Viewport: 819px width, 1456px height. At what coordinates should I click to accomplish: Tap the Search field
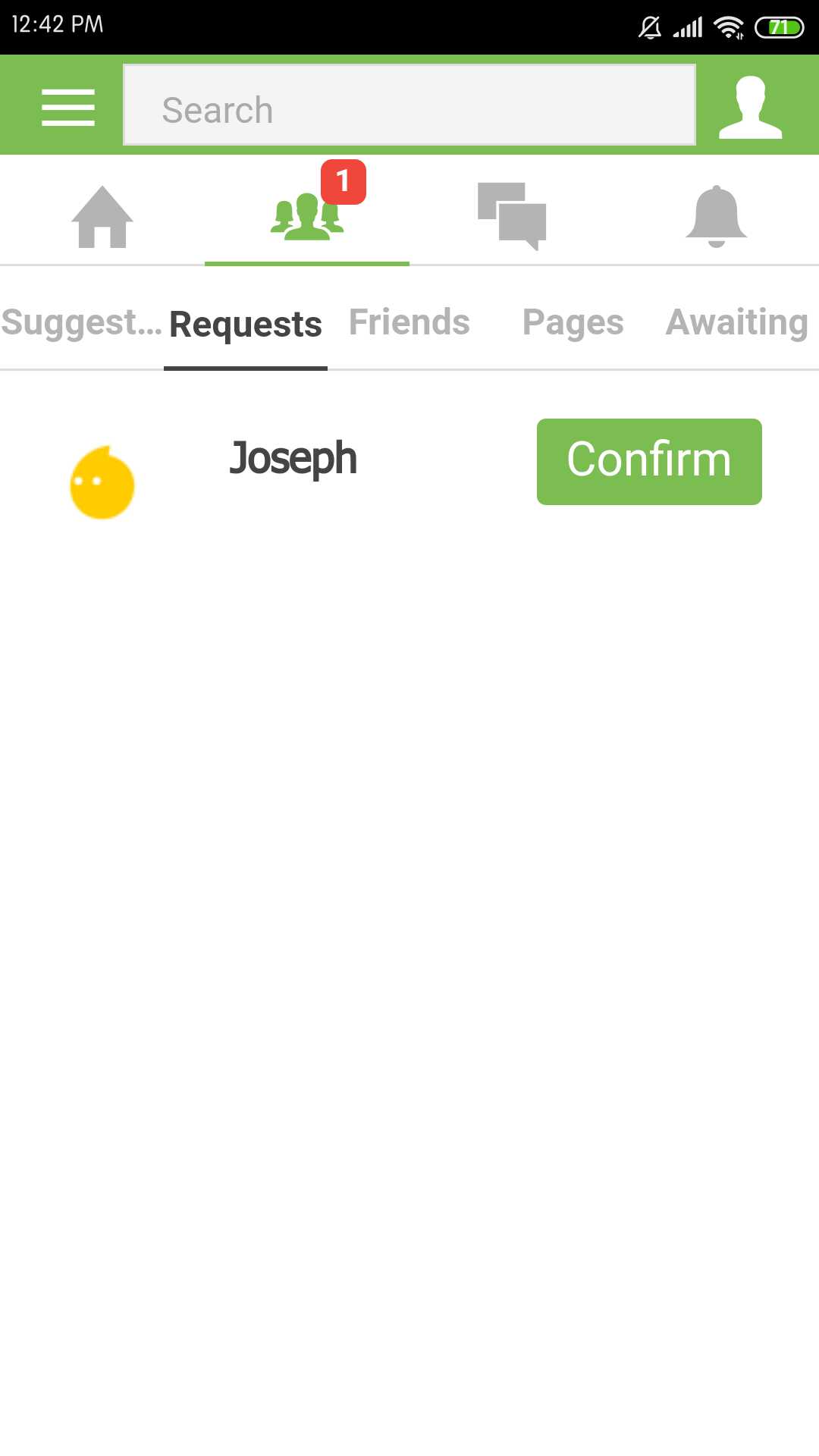tap(409, 105)
